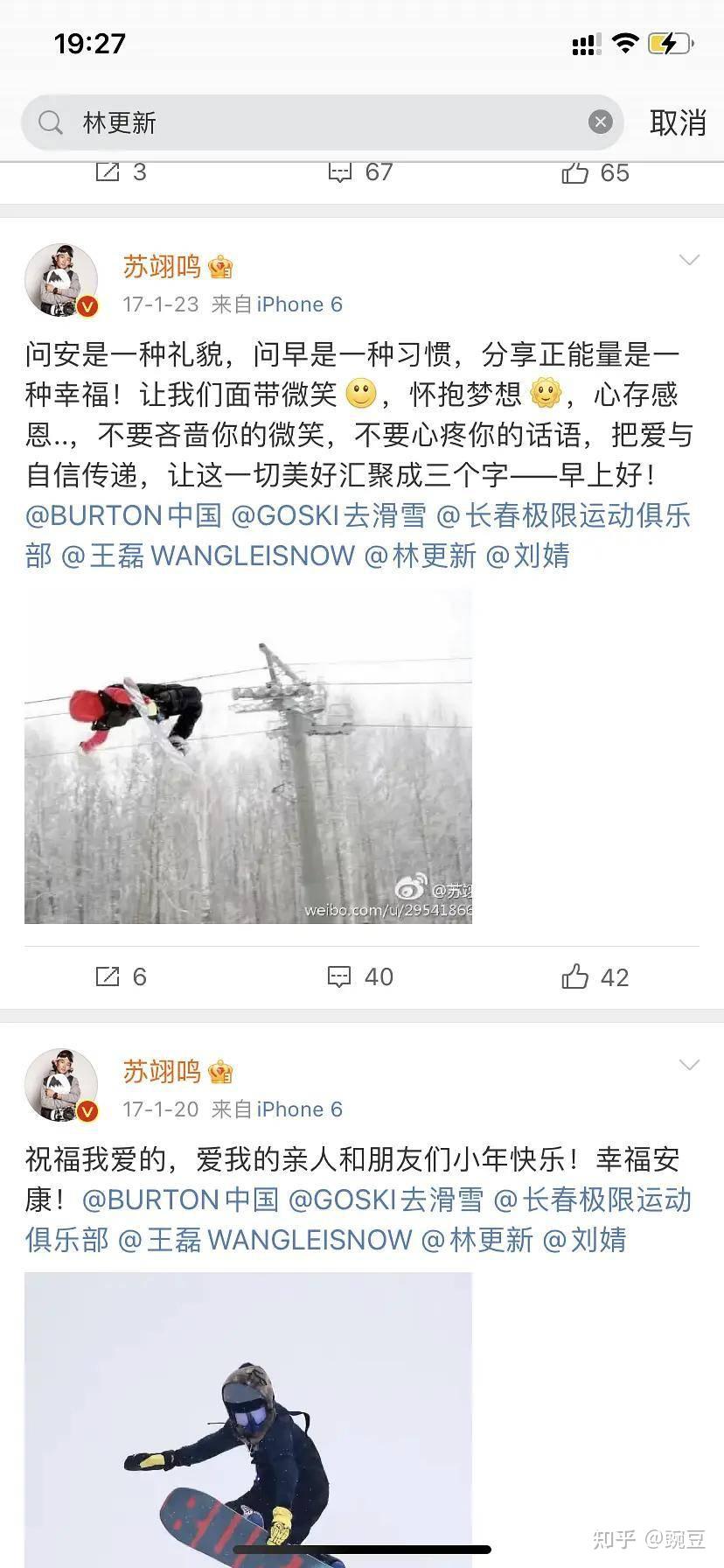The width and height of the screenshot is (724, 1568).
Task: Tap the crown membership badge beside 苏翊鸣
Action: [x=219, y=269]
